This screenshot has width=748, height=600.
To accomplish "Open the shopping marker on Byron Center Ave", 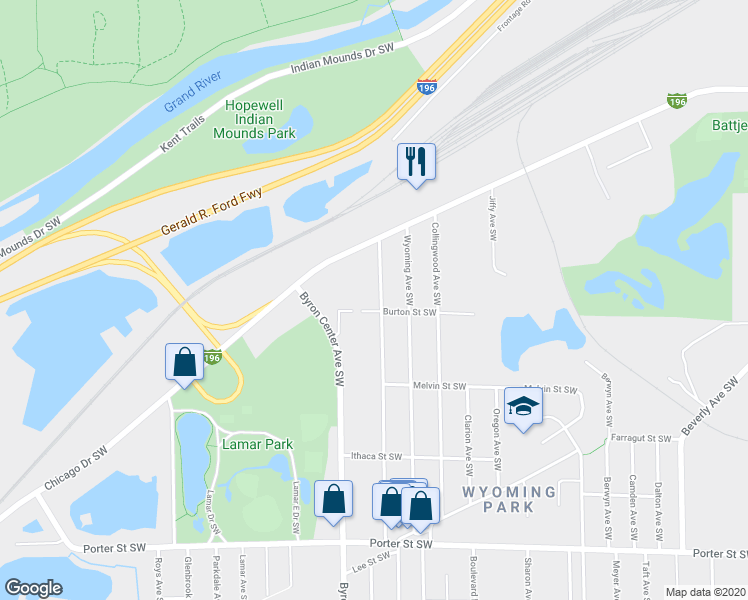I will click(333, 499).
